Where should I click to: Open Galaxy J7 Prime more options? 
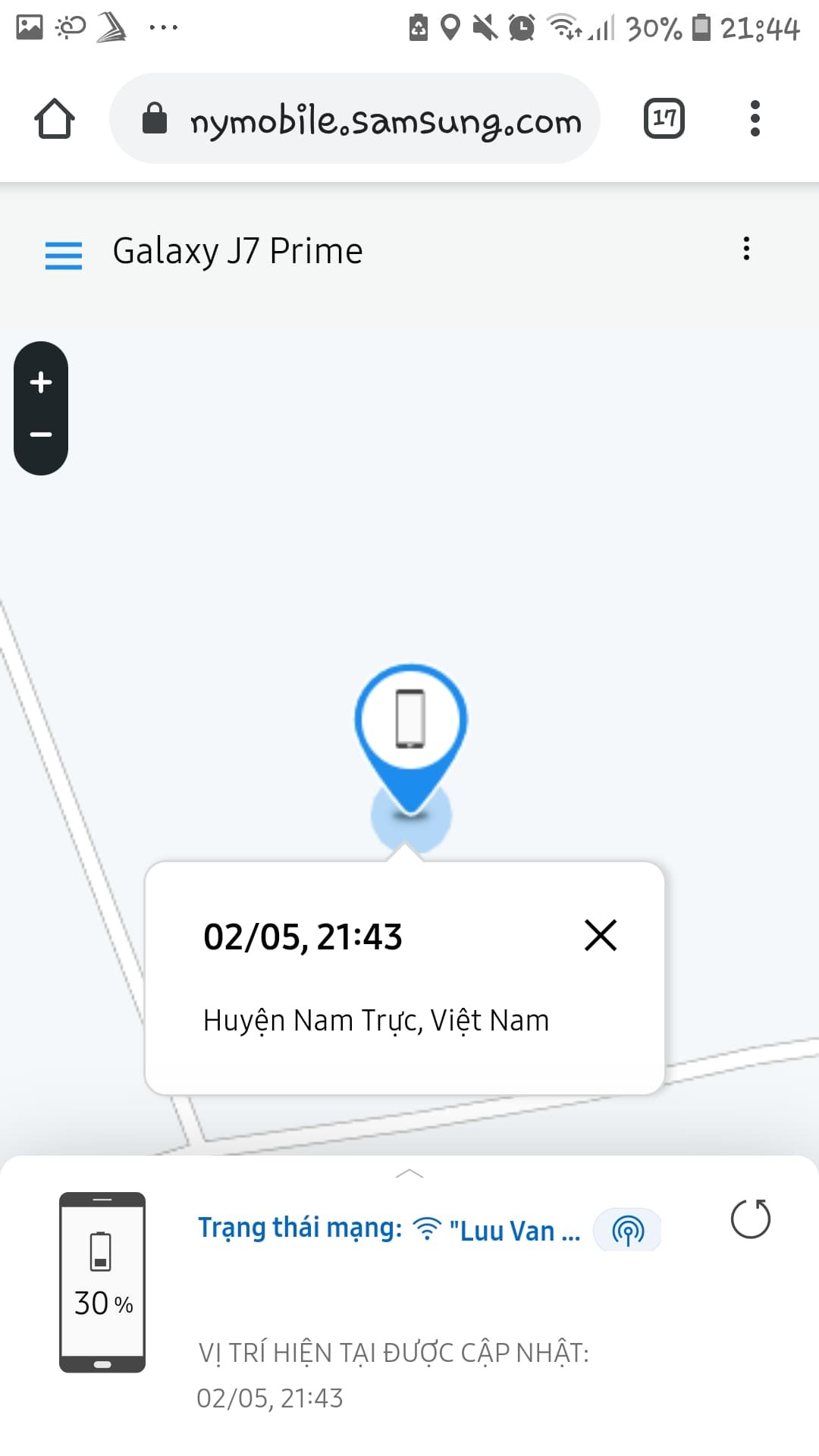tap(747, 249)
